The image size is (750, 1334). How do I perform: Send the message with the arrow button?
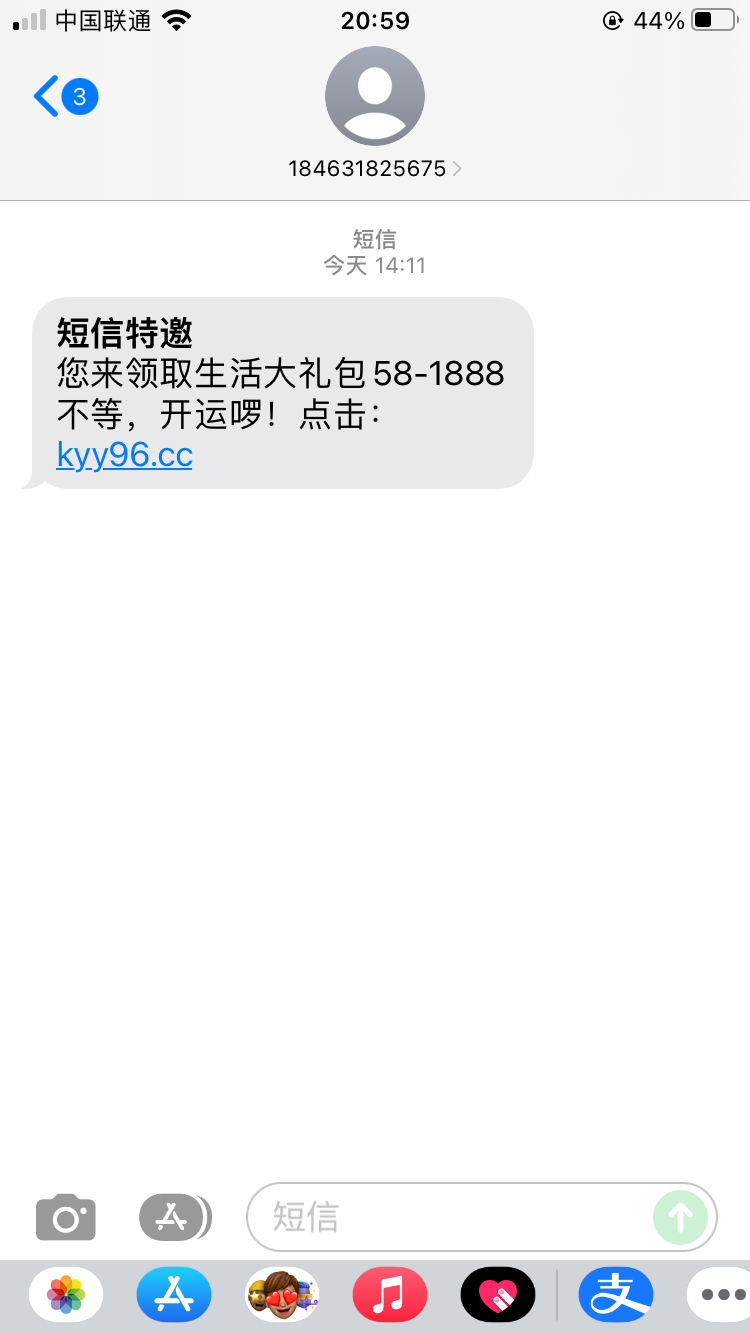point(680,1217)
